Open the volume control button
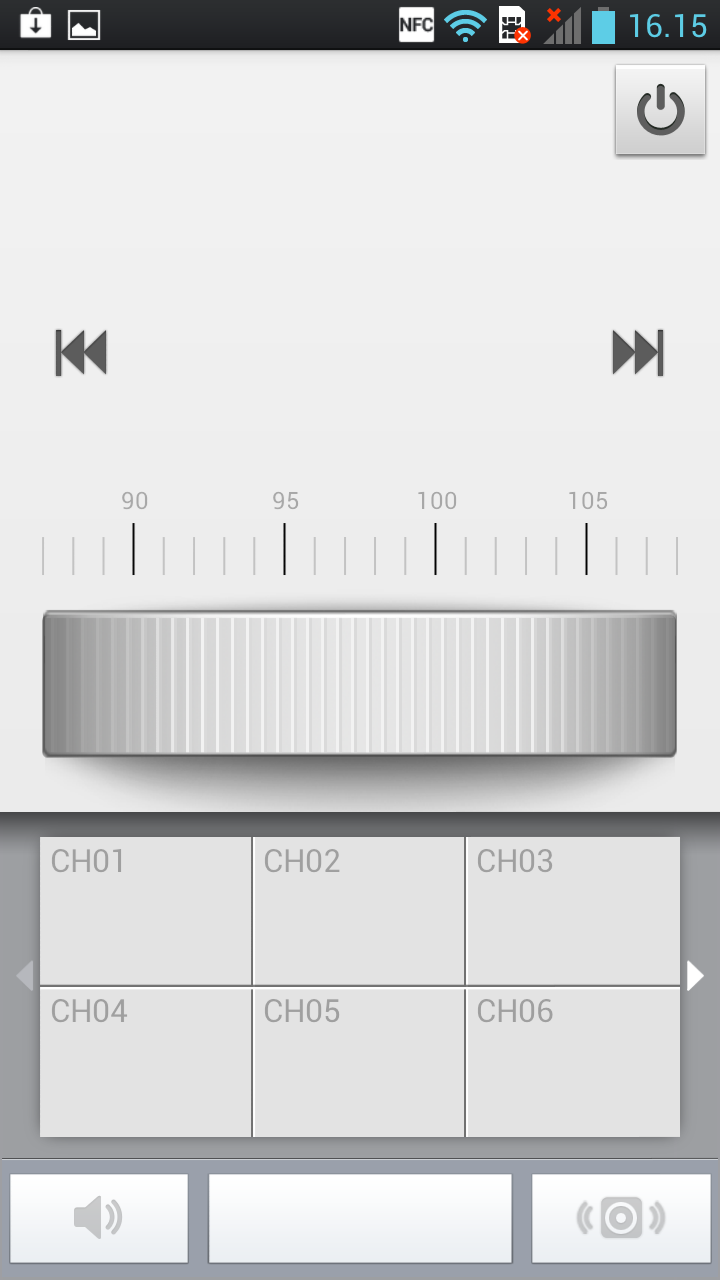This screenshot has width=720, height=1280. 99,1218
